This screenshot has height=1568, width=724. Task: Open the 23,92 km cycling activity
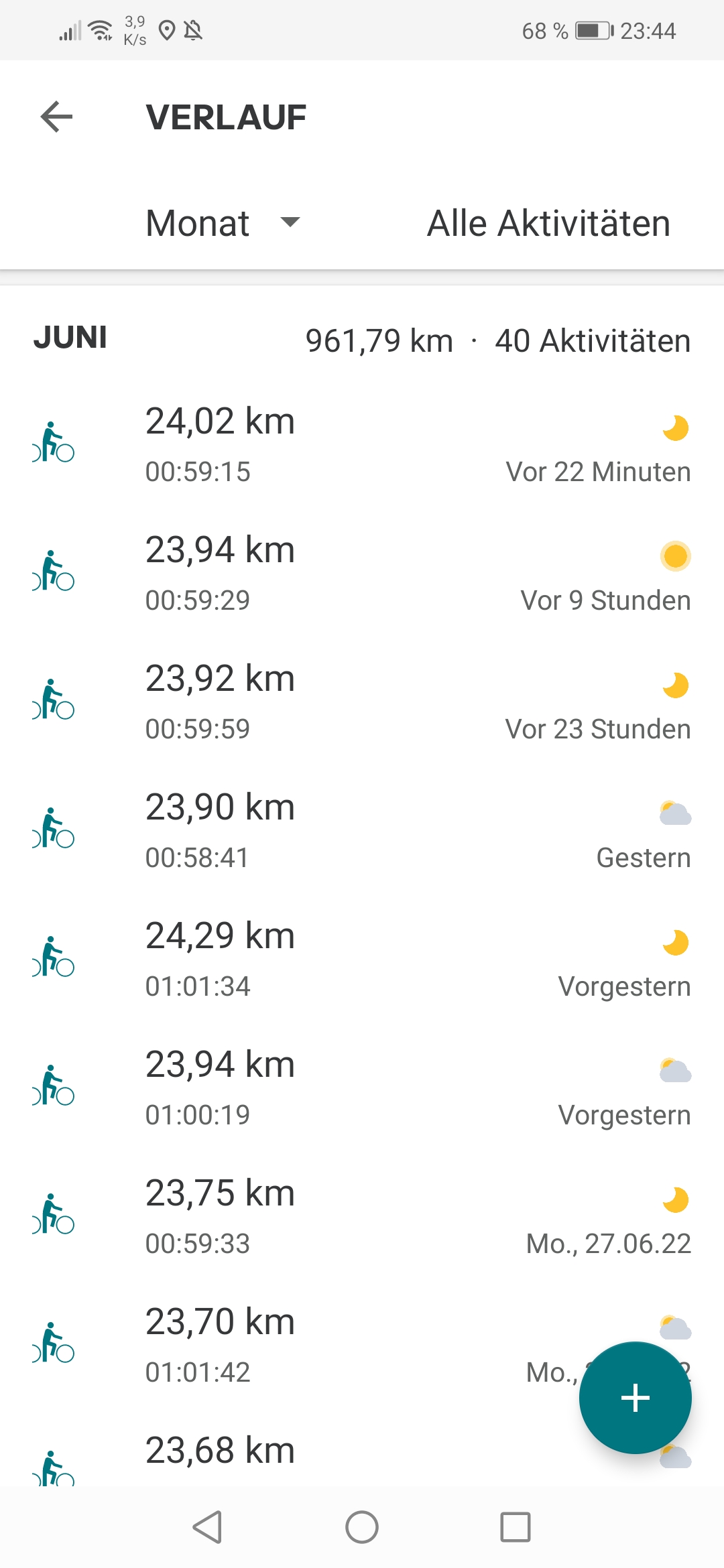tap(362, 702)
